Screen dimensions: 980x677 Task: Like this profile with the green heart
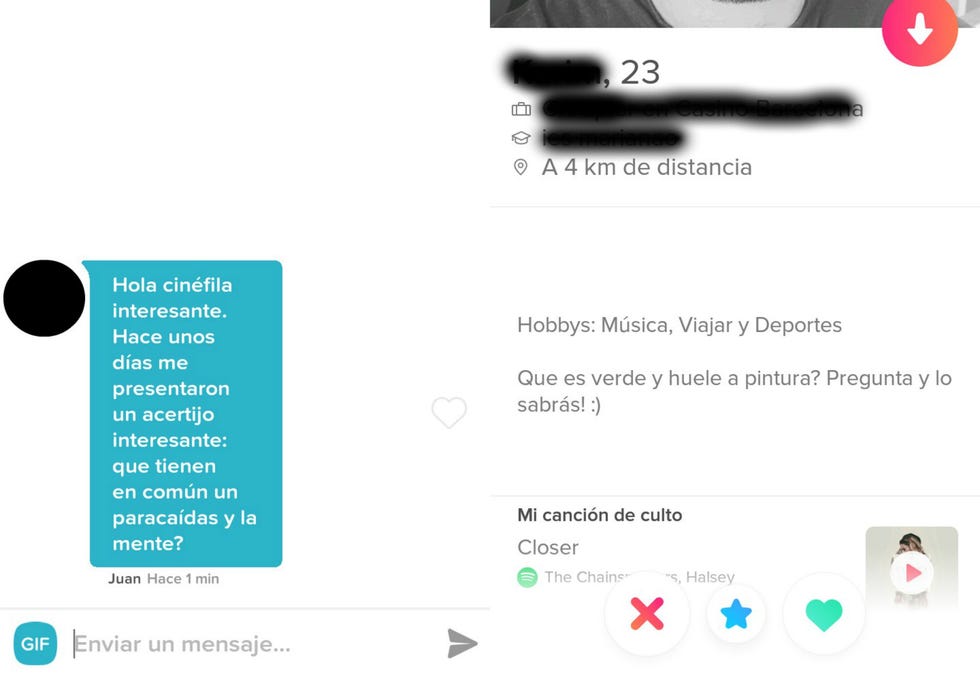823,614
